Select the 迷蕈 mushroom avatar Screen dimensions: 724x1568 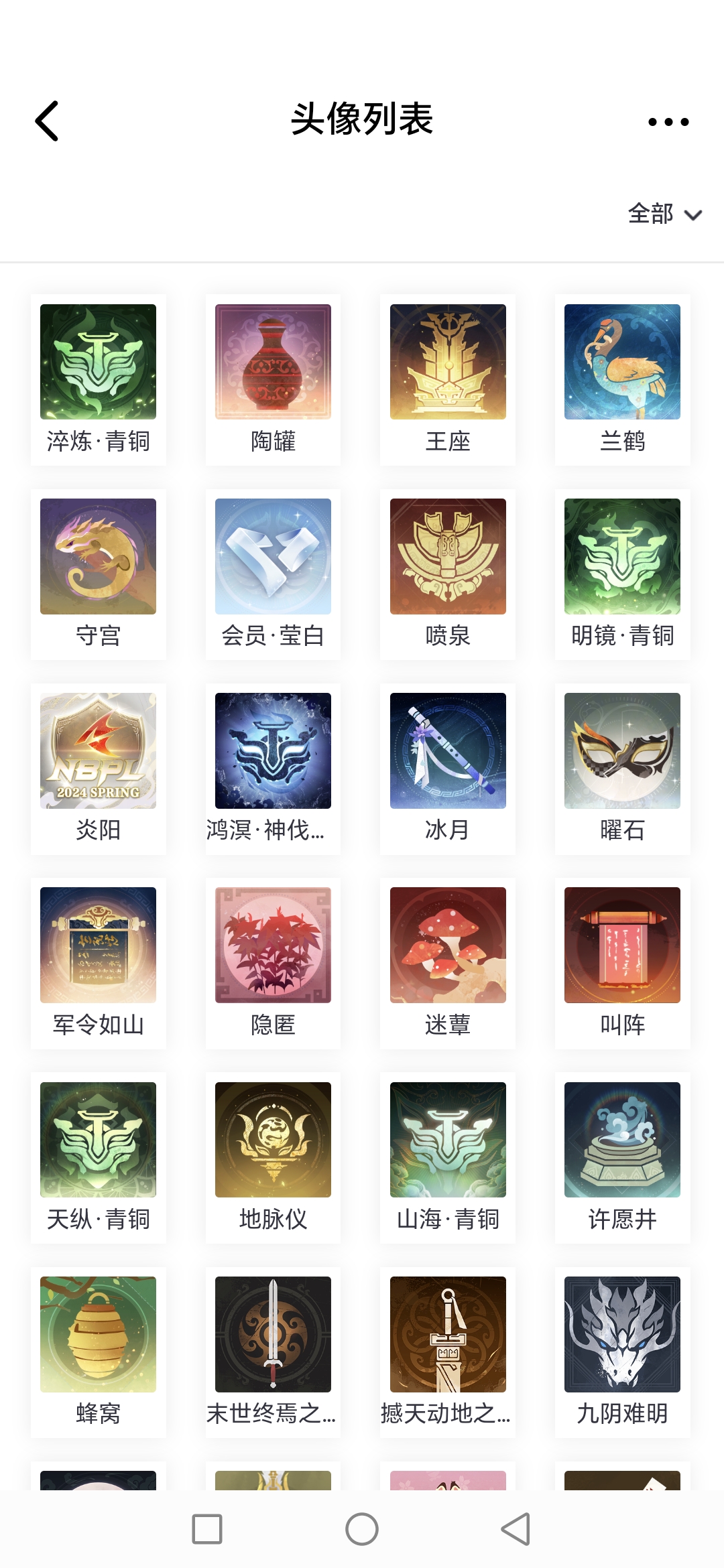[x=448, y=945]
